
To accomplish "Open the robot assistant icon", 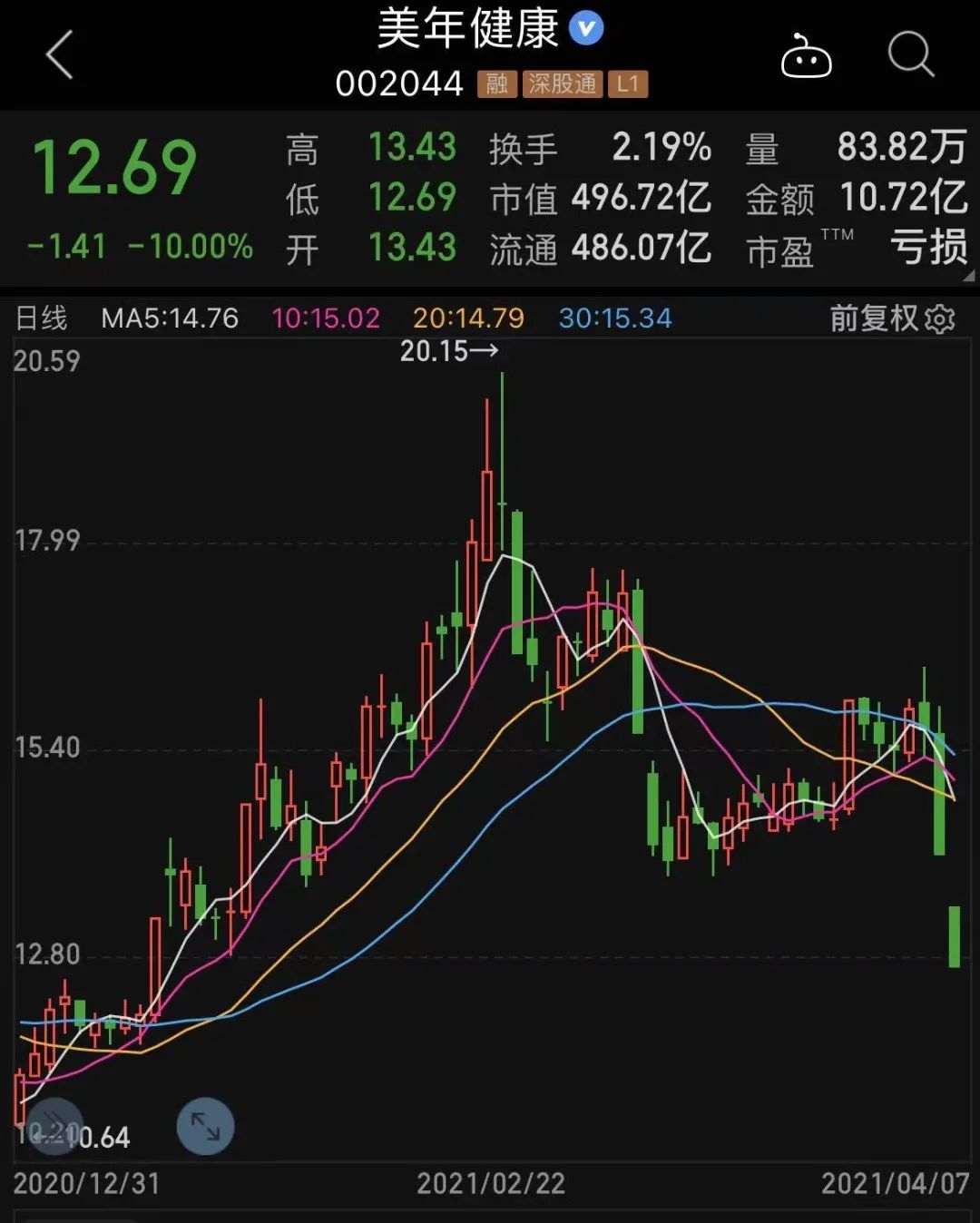I will click(x=806, y=56).
